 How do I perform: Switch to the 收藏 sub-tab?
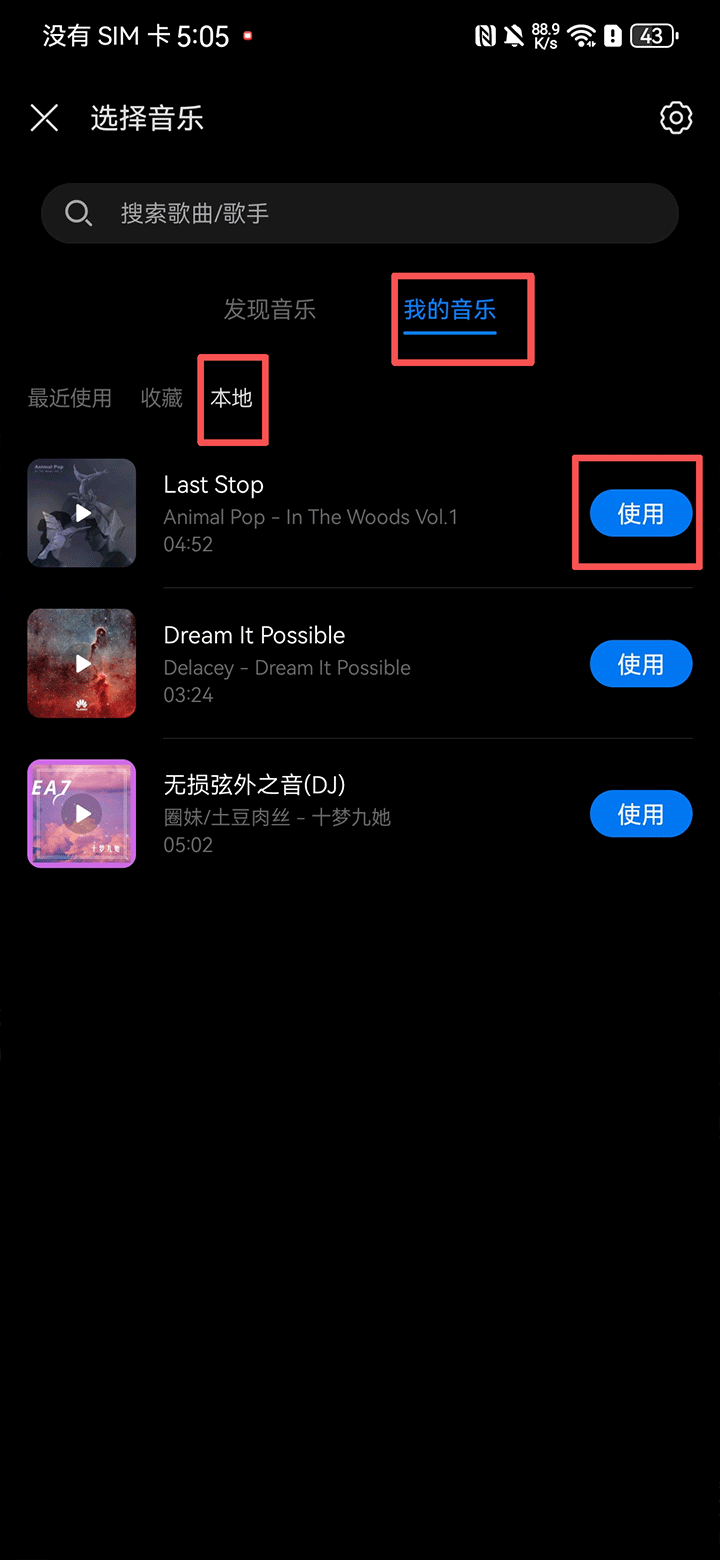[x=162, y=398]
